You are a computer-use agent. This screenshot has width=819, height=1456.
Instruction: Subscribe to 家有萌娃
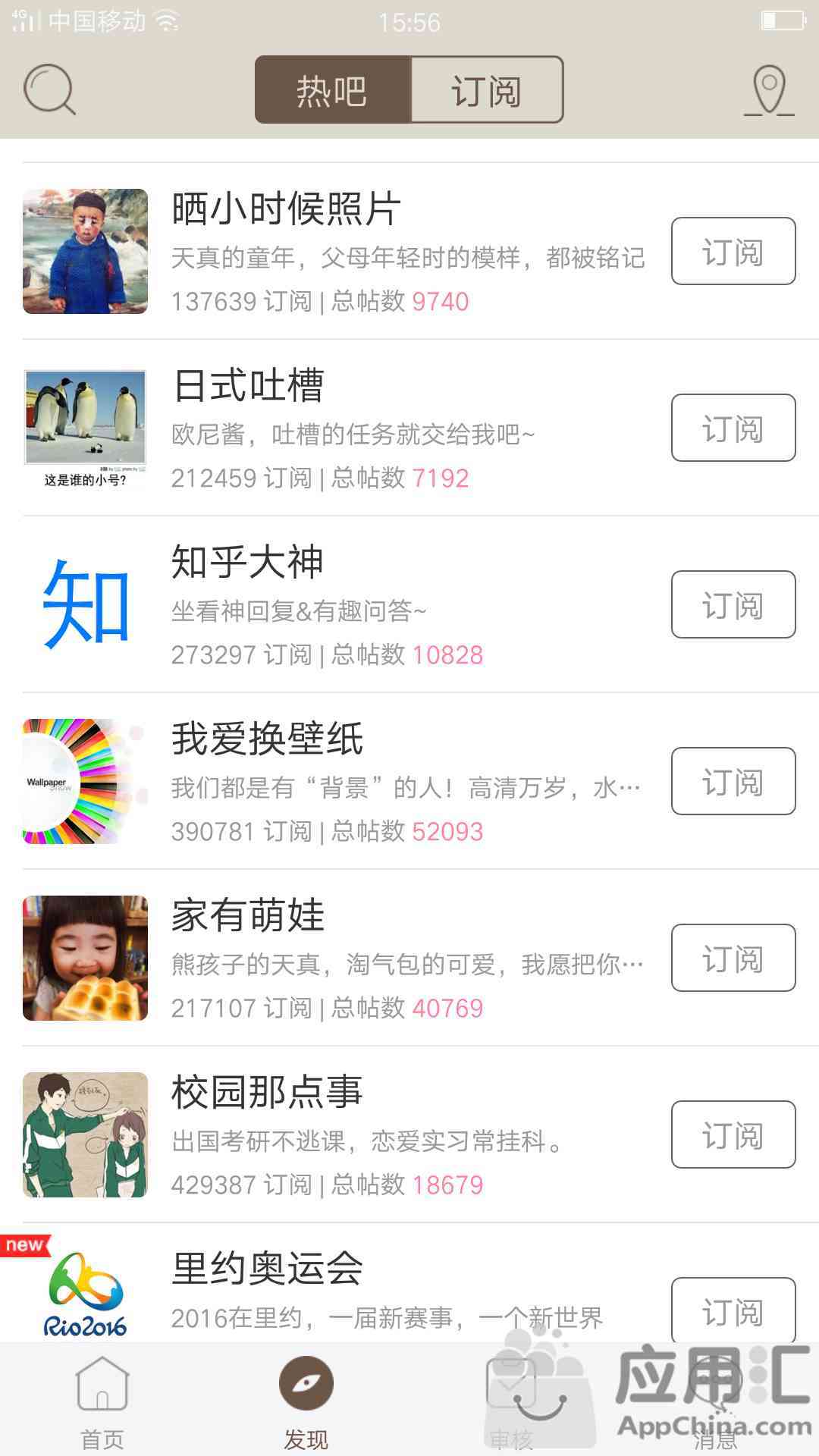pyautogui.click(x=733, y=958)
